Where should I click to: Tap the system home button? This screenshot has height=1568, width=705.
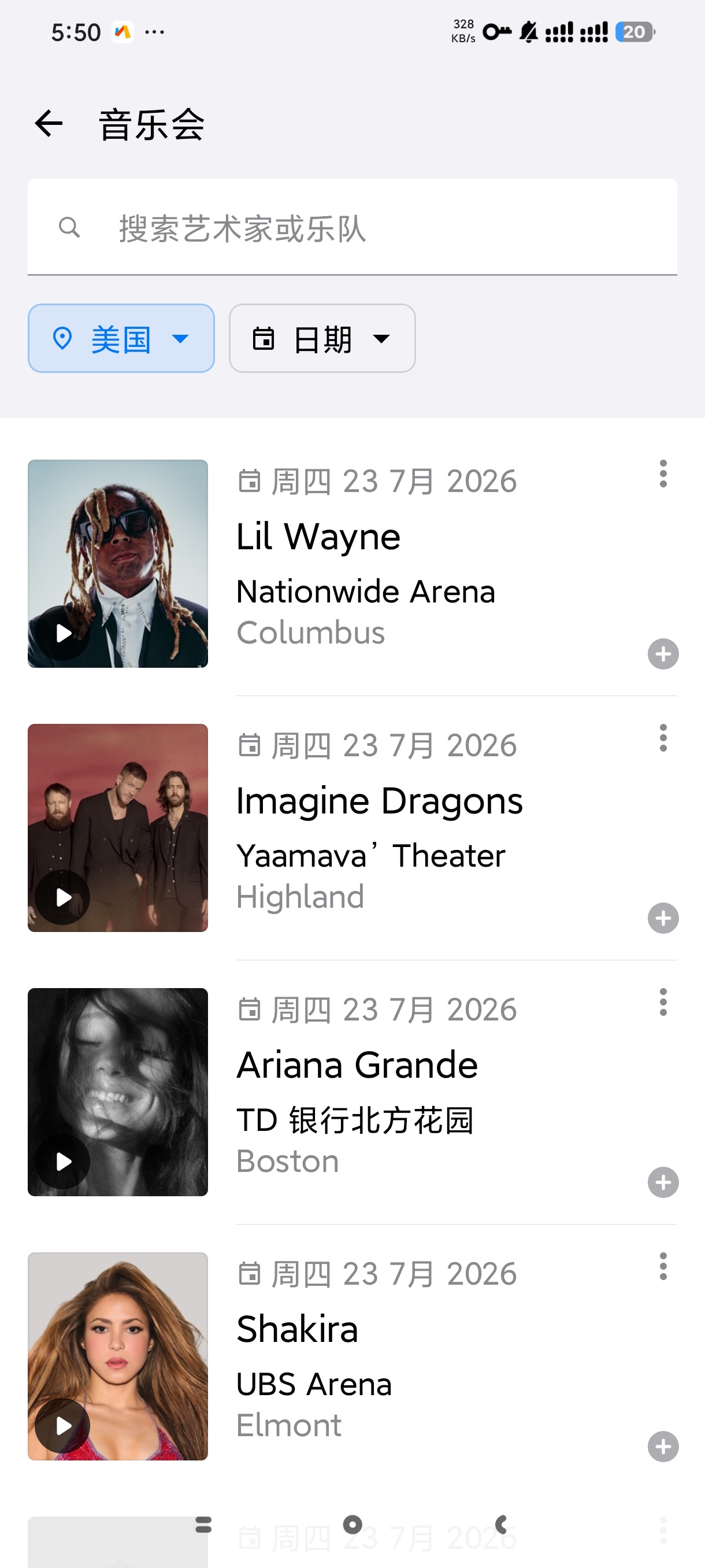[x=352, y=1524]
